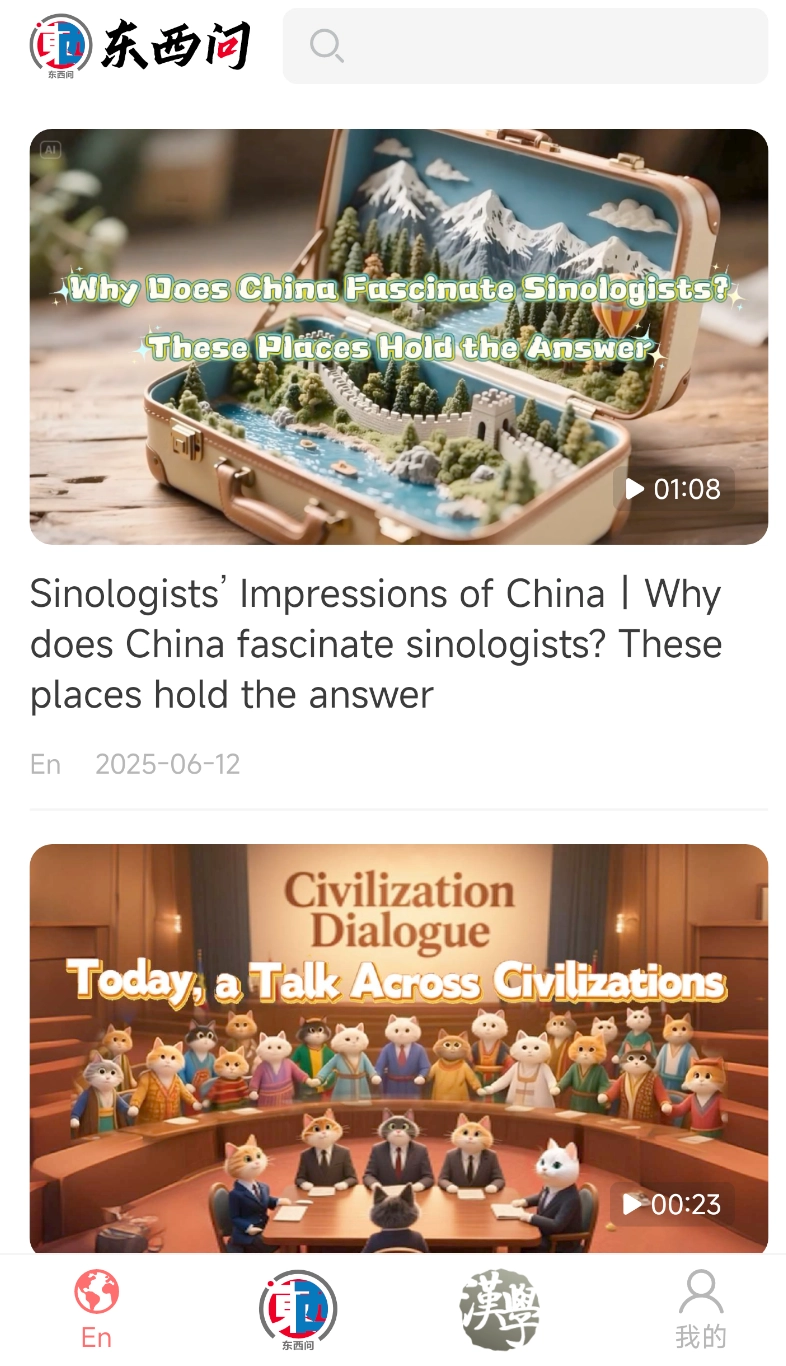Image resolution: width=786 pixels, height=1366 pixels.
Task: Tap the AI badge on the suitcase video
Action: [50, 150]
